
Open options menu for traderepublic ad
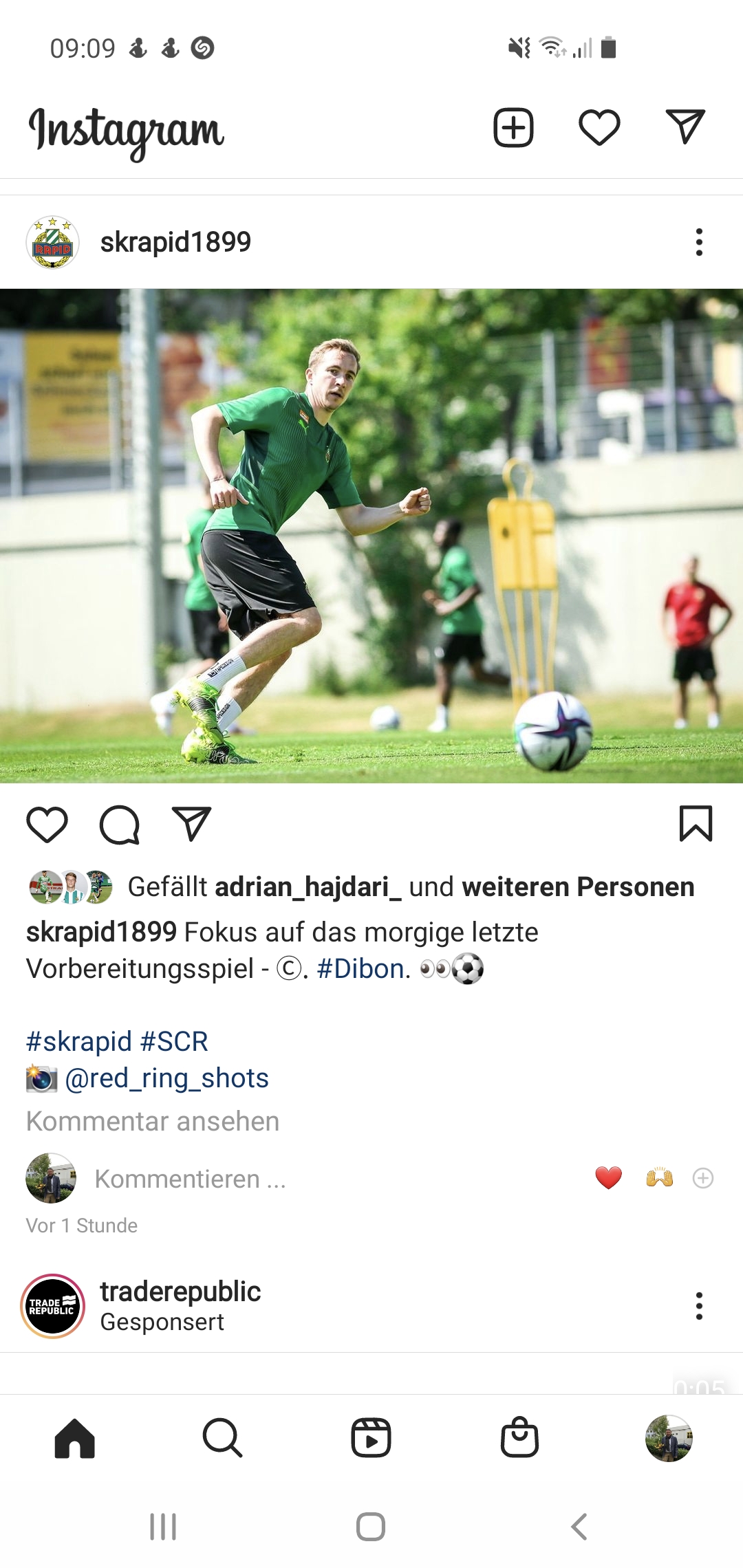(x=699, y=1305)
